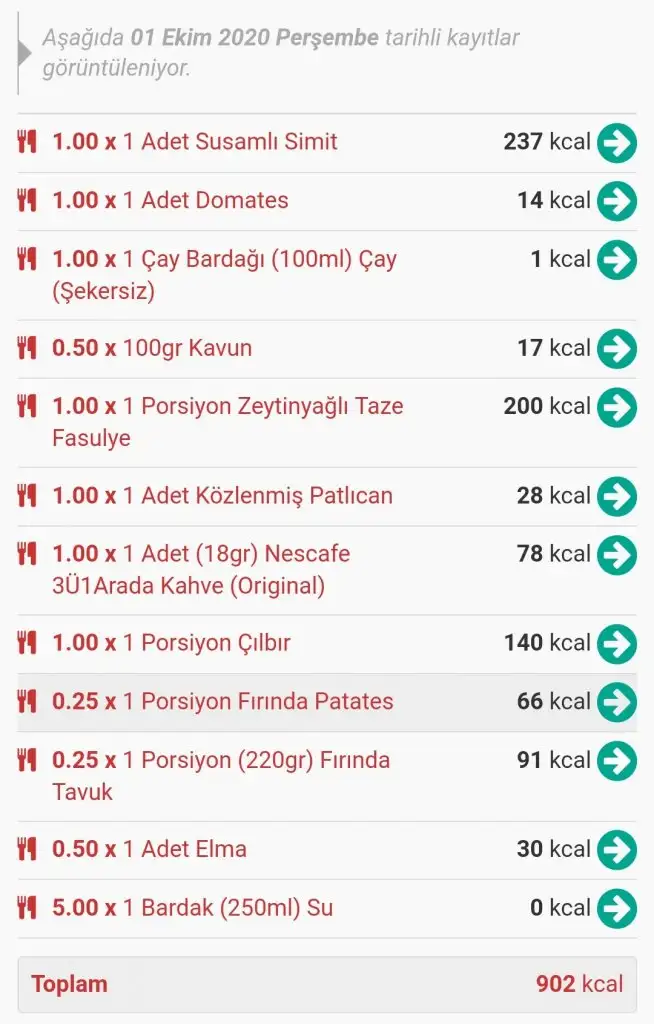Image resolution: width=654 pixels, height=1024 pixels.
Task: Open the Bardak (250ml) Su arrow
Action: (x=616, y=908)
